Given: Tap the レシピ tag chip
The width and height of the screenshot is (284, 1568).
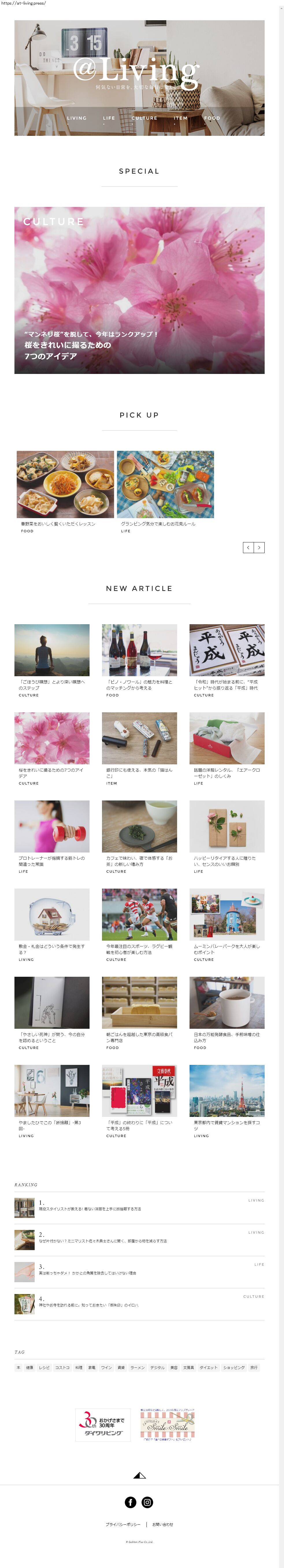Looking at the screenshot, I should click(44, 1368).
